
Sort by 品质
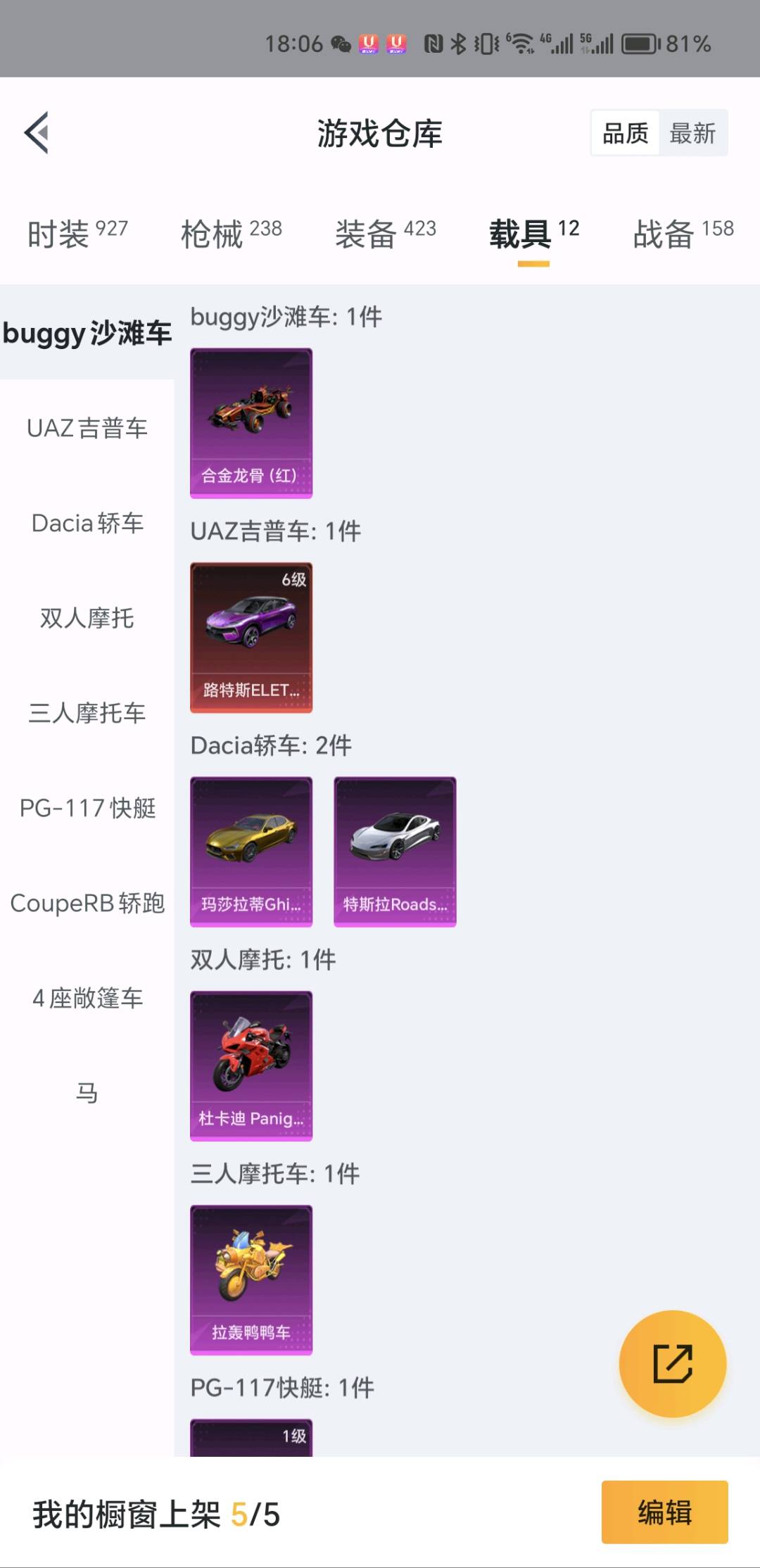625,133
